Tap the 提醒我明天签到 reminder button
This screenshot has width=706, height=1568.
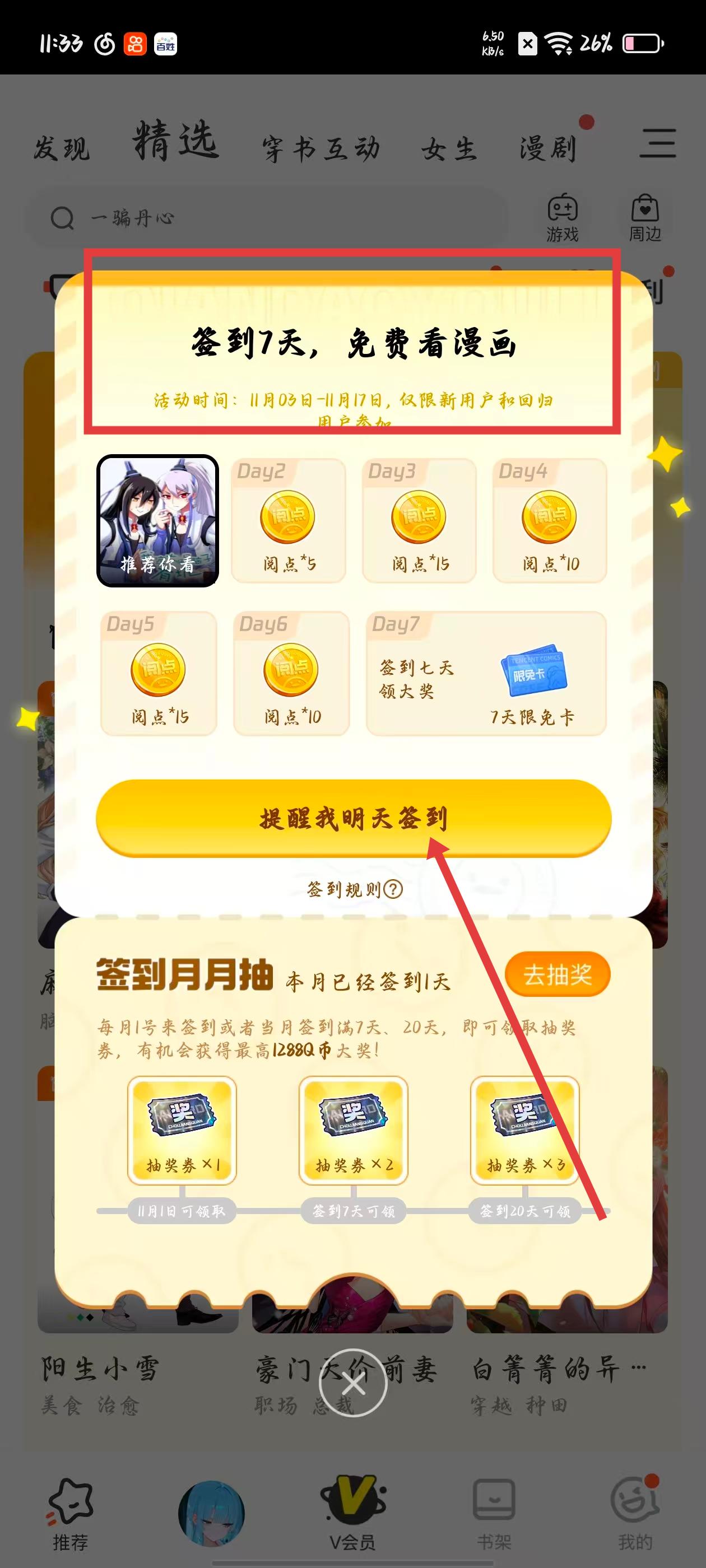[354, 818]
